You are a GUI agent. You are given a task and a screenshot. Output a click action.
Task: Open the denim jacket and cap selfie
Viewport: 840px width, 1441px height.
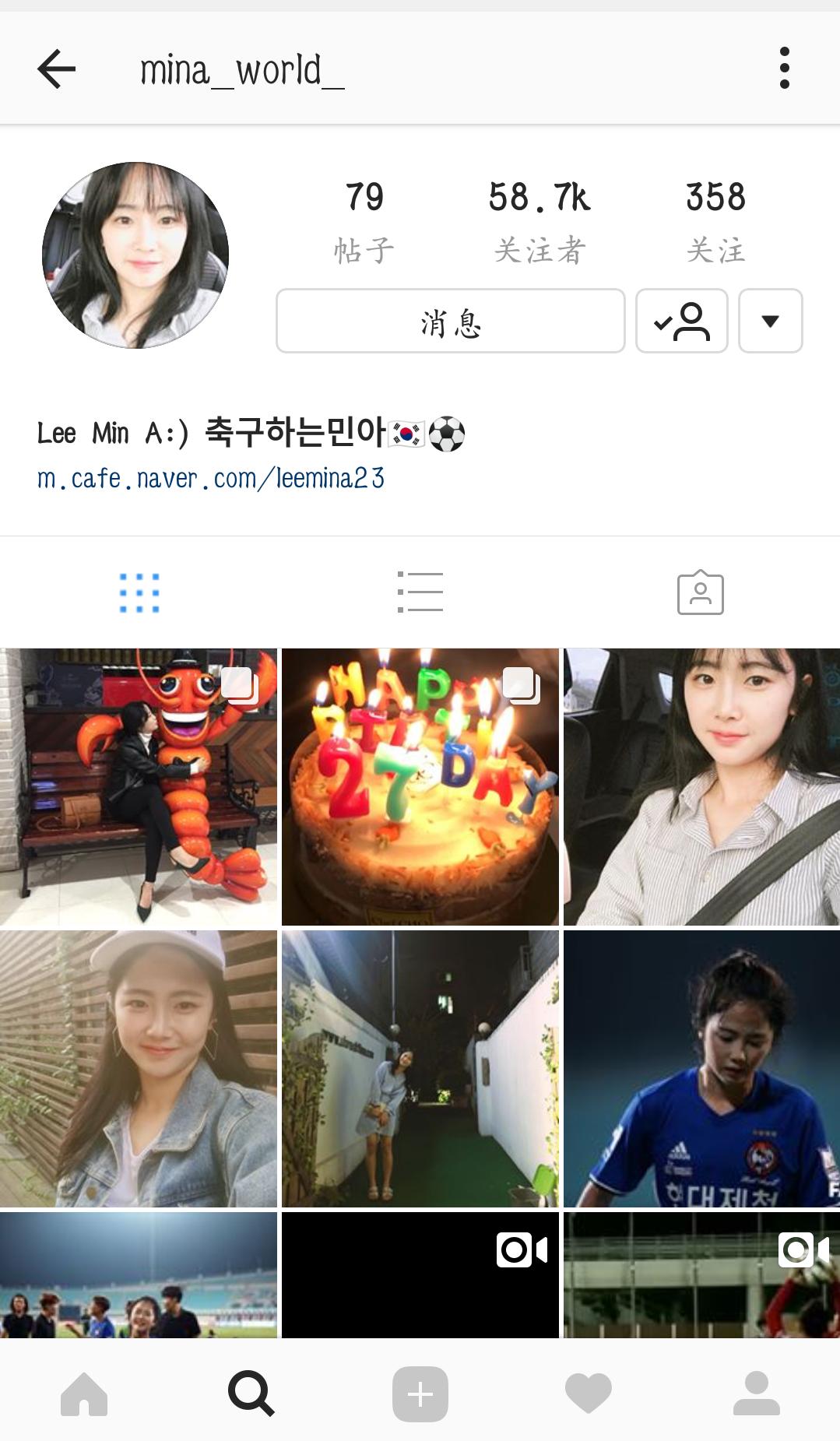tap(138, 1068)
